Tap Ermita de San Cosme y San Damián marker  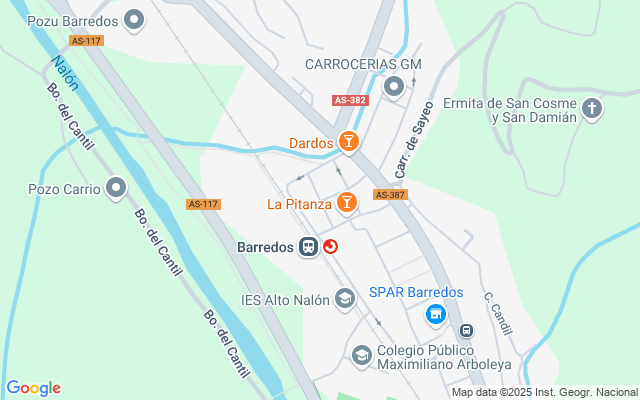point(593,108)
